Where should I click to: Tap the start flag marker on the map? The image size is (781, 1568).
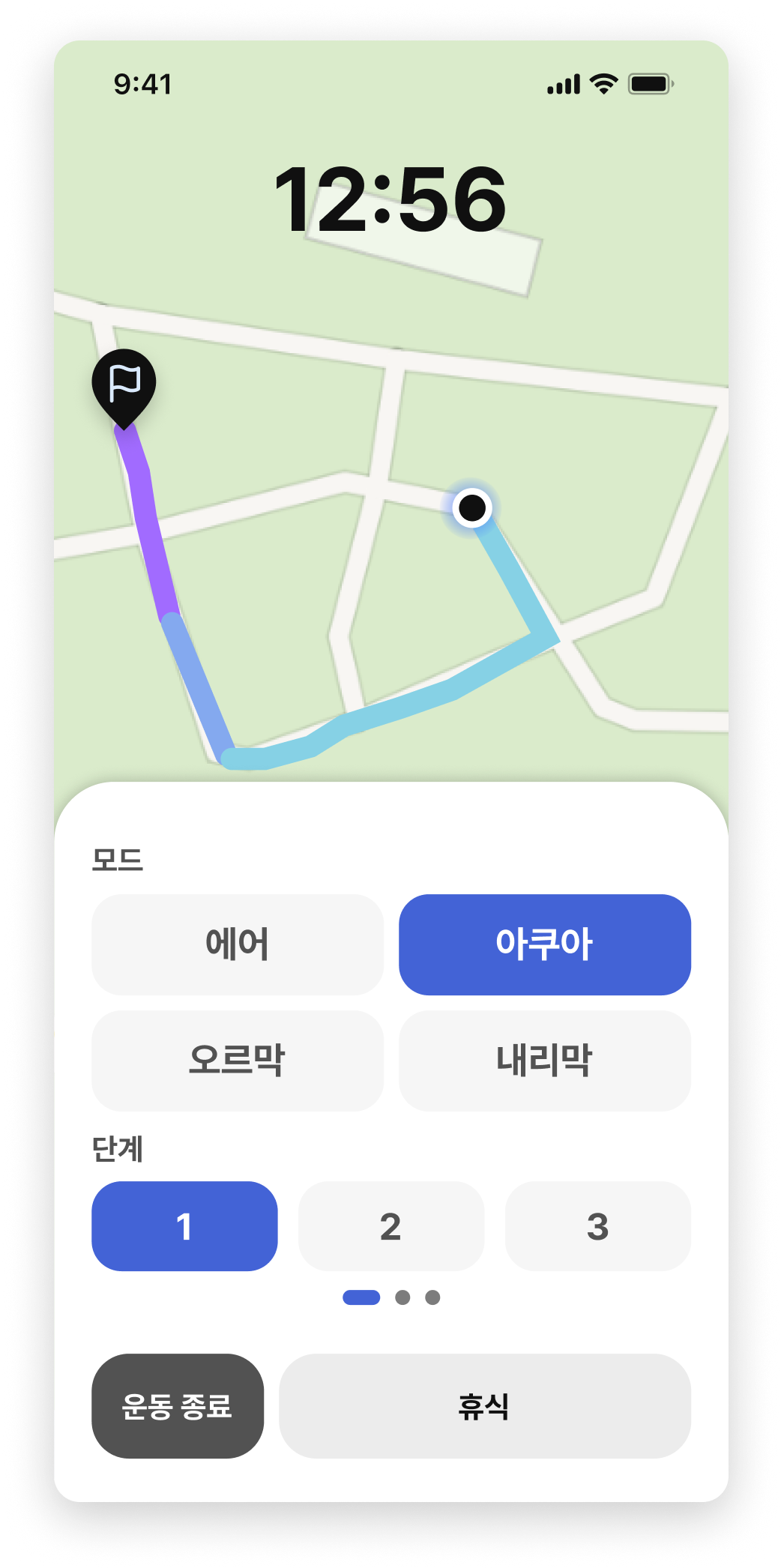pyautogui.click(x=124, y=384)
